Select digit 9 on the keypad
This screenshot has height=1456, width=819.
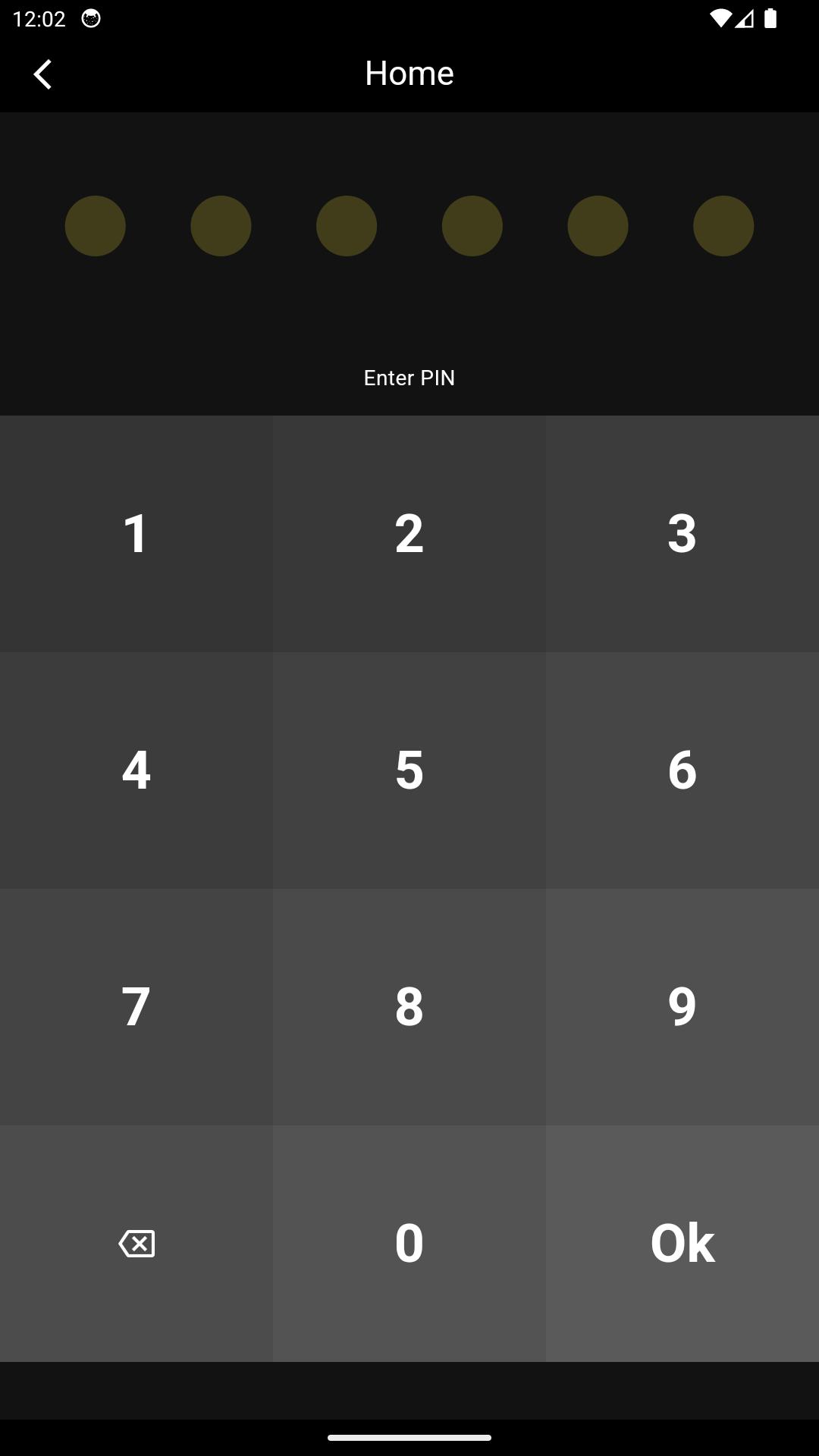(x=682, y=1006)
